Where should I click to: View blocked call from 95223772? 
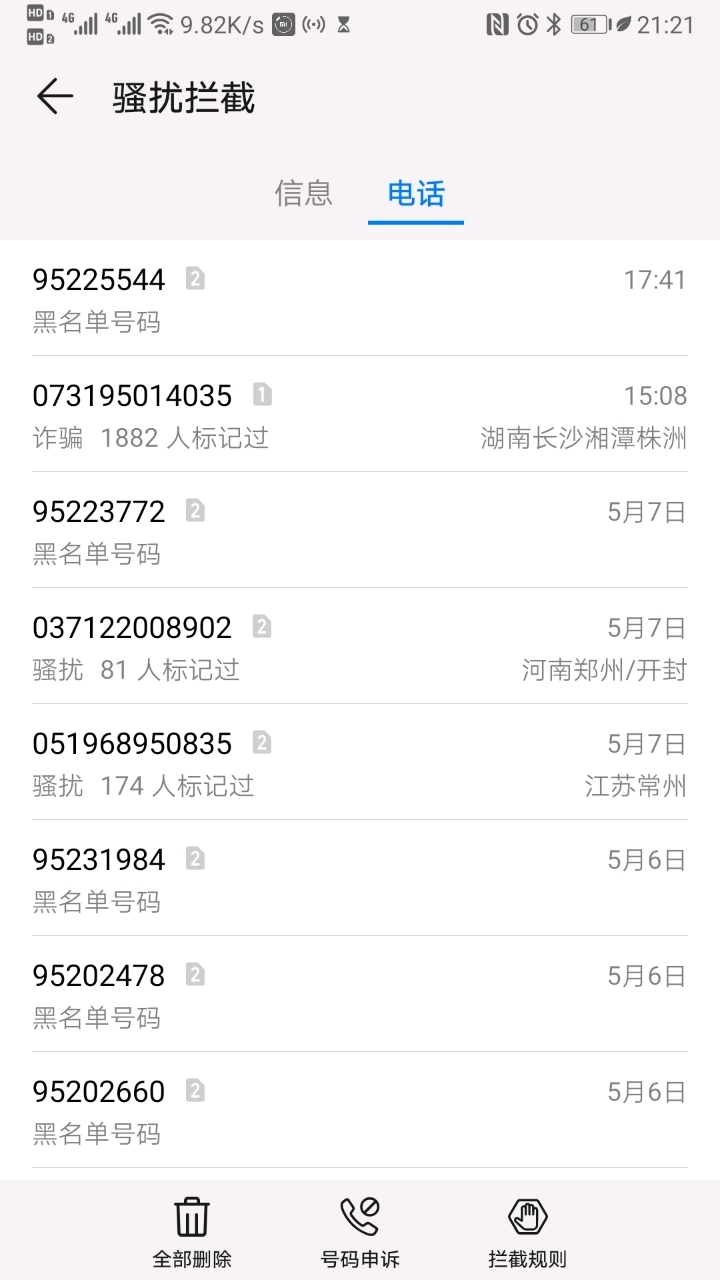point(359,531)
